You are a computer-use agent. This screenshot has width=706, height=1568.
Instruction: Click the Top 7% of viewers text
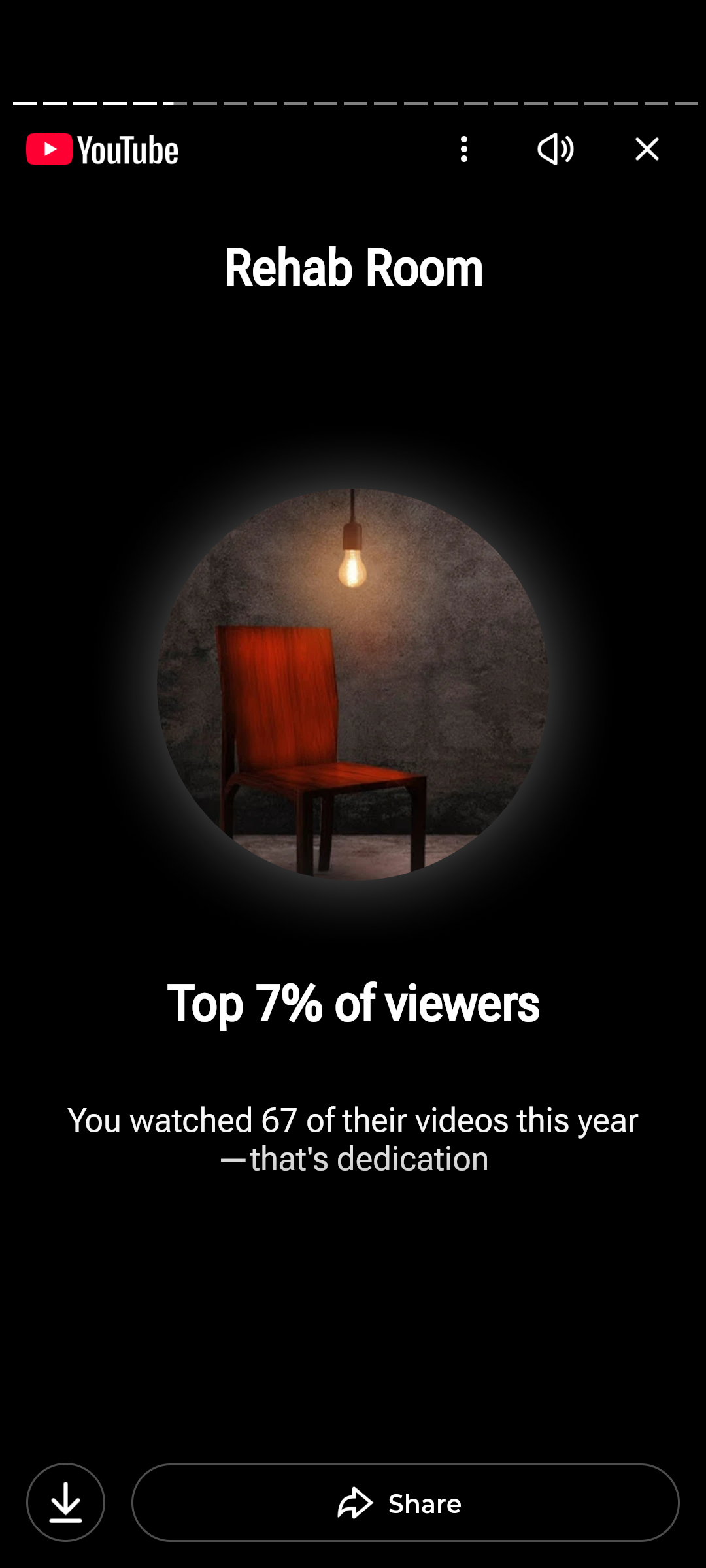tap(353, 1004)
